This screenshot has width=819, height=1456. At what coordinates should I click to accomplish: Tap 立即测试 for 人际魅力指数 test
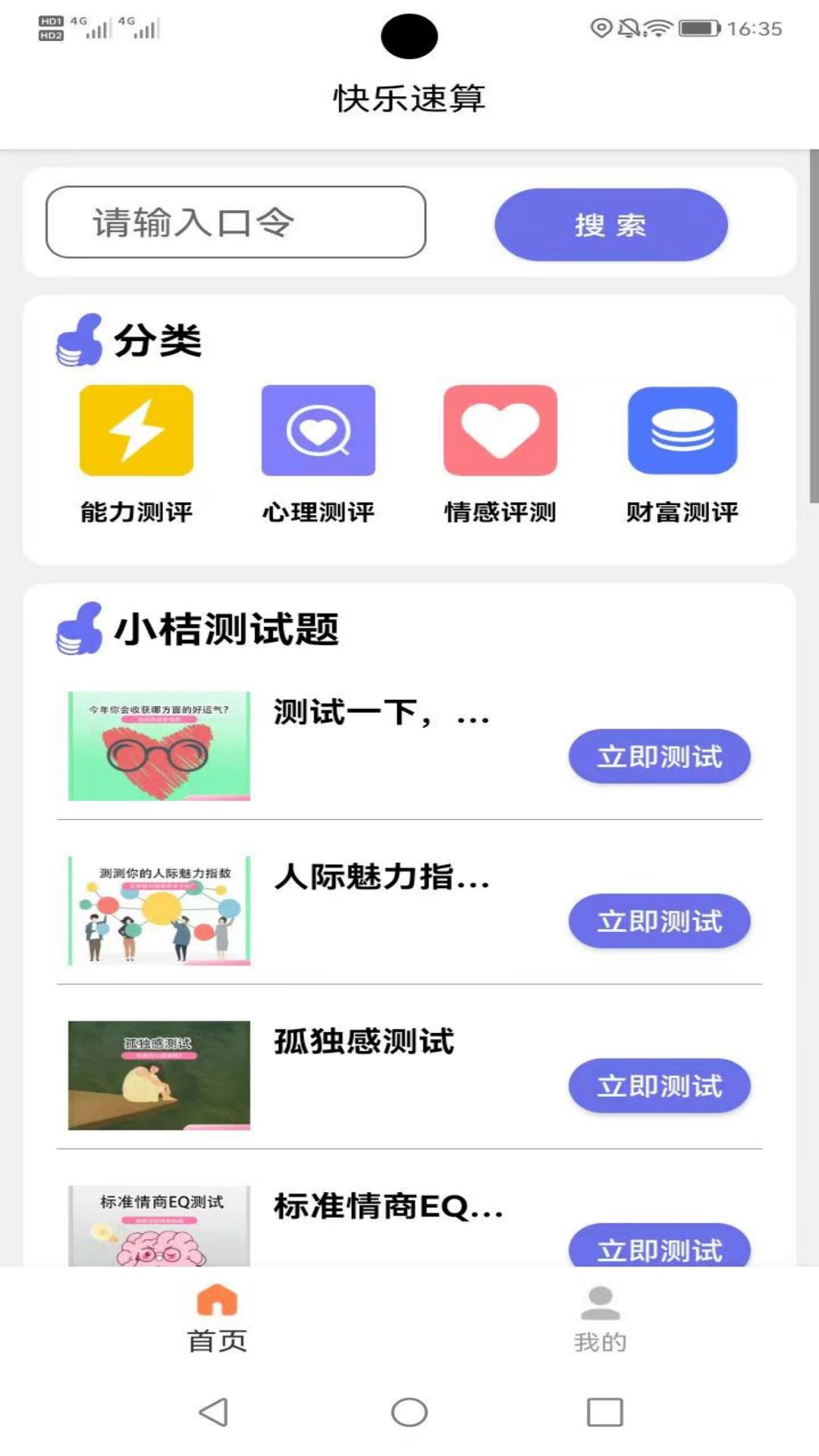click(x=659, y=921)
